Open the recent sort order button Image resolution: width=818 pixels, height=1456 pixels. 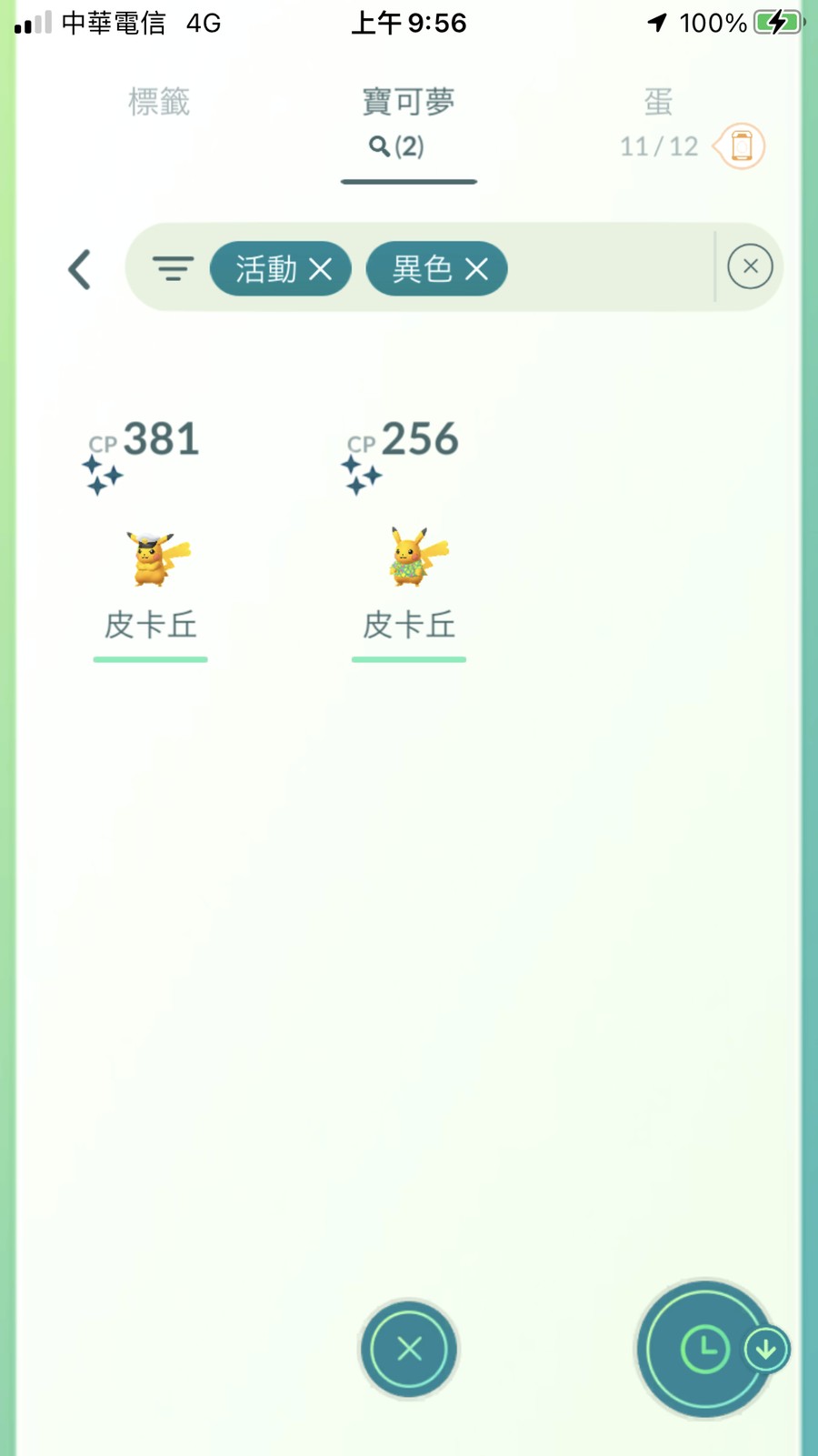(705, 1349)
